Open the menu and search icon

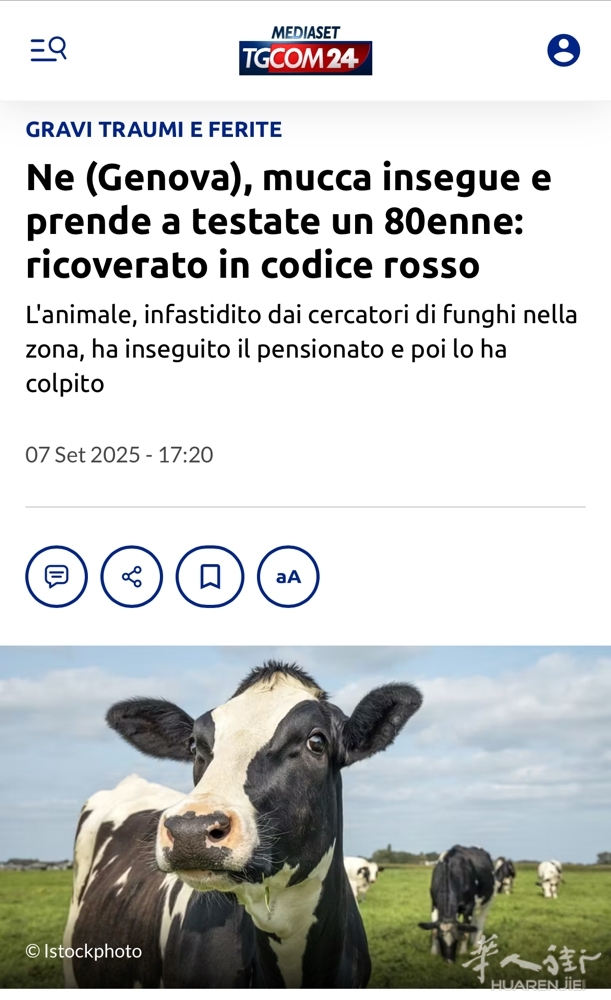click(x=48, y=49)
